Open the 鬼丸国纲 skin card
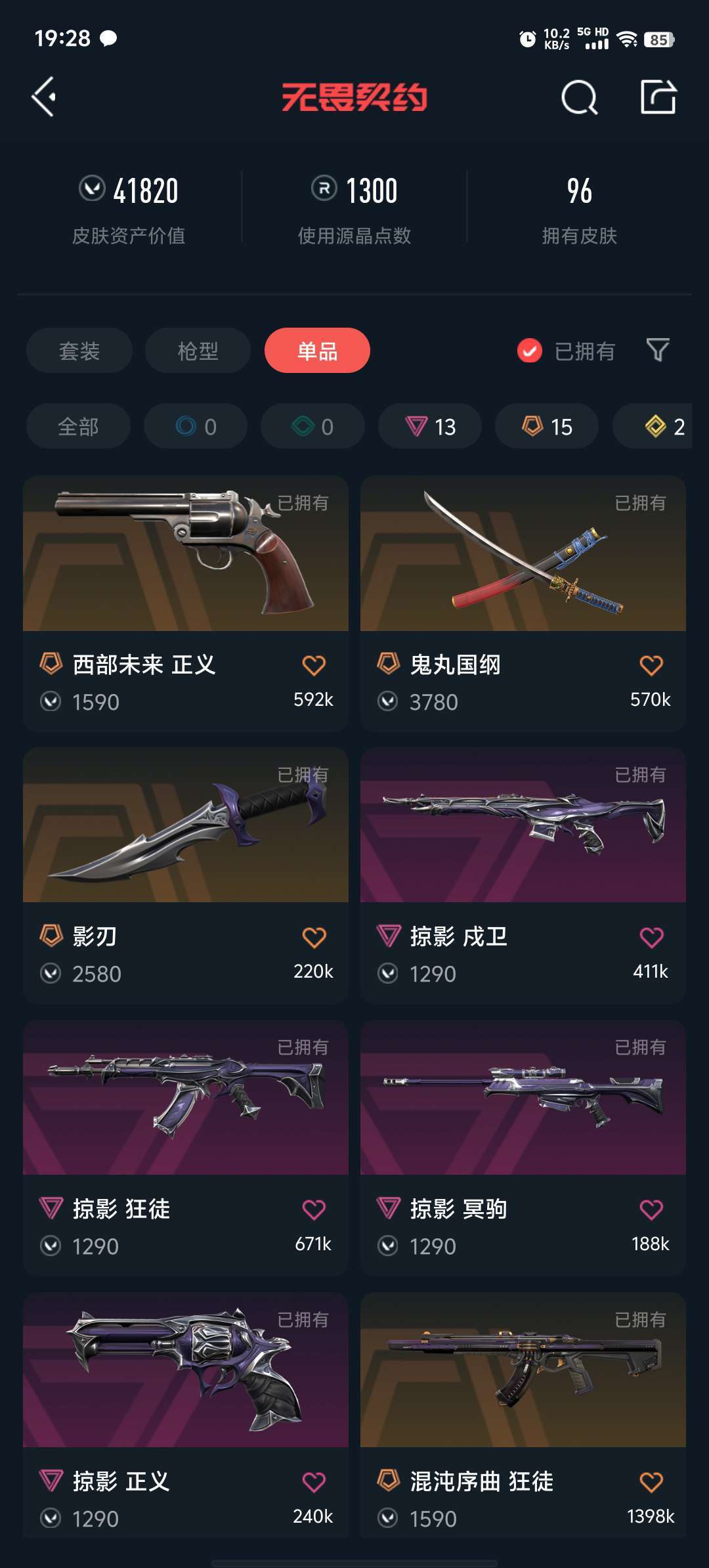This screenshot has width=709, height=1568. (x=523, y=603)
